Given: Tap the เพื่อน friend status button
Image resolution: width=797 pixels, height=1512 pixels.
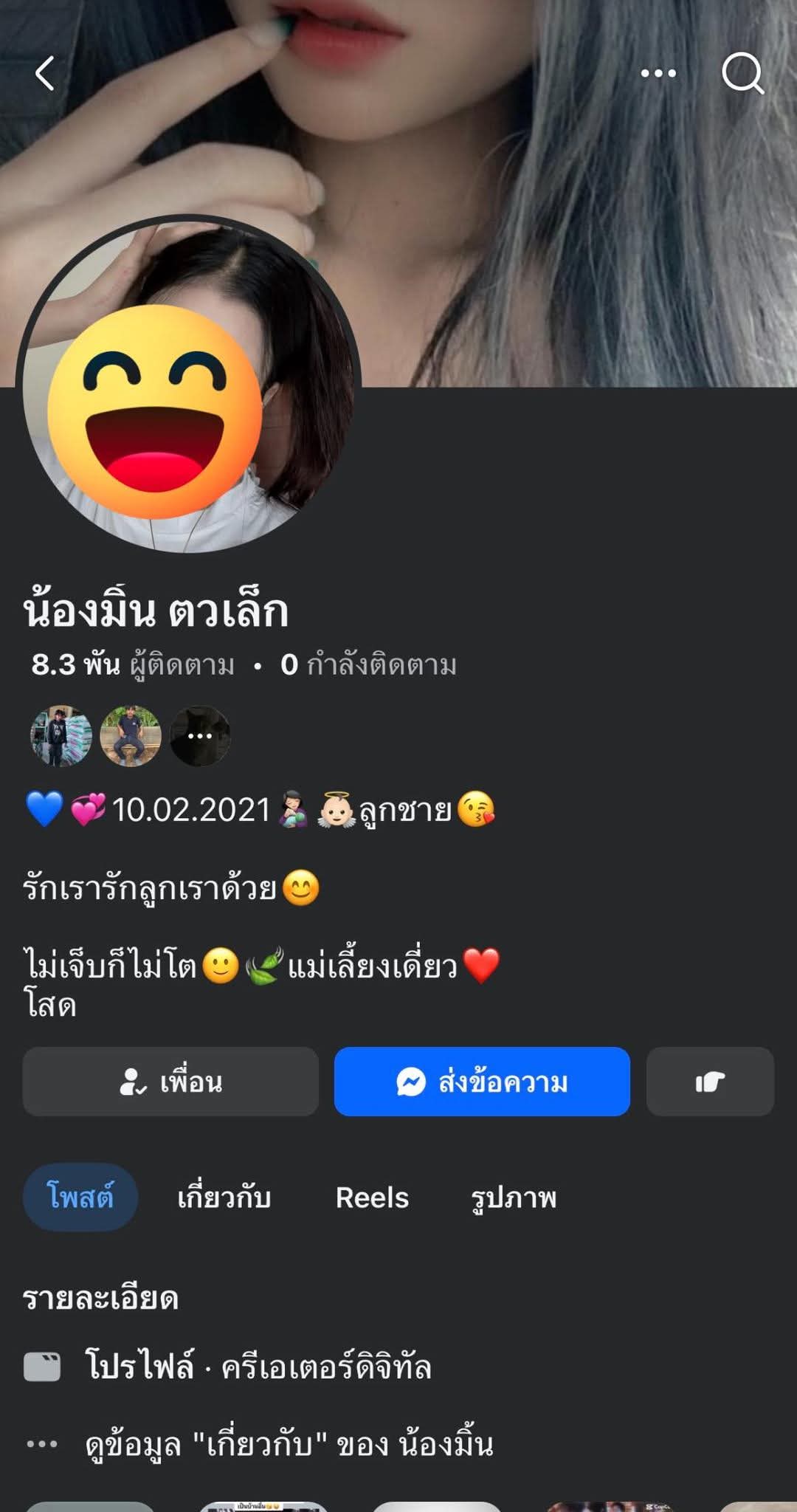Looking at the screenshot, I should tap(170, 1082).
